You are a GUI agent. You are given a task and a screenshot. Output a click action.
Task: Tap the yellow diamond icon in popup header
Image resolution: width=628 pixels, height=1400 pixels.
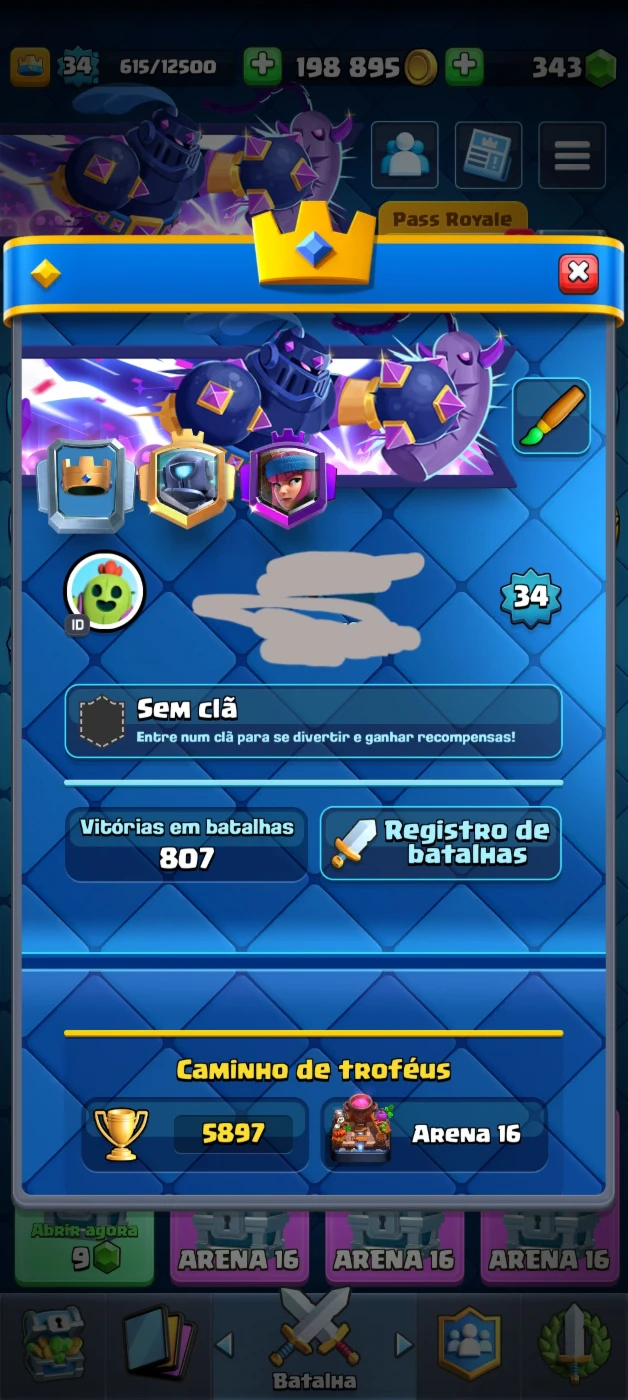(x=45, y=273)
